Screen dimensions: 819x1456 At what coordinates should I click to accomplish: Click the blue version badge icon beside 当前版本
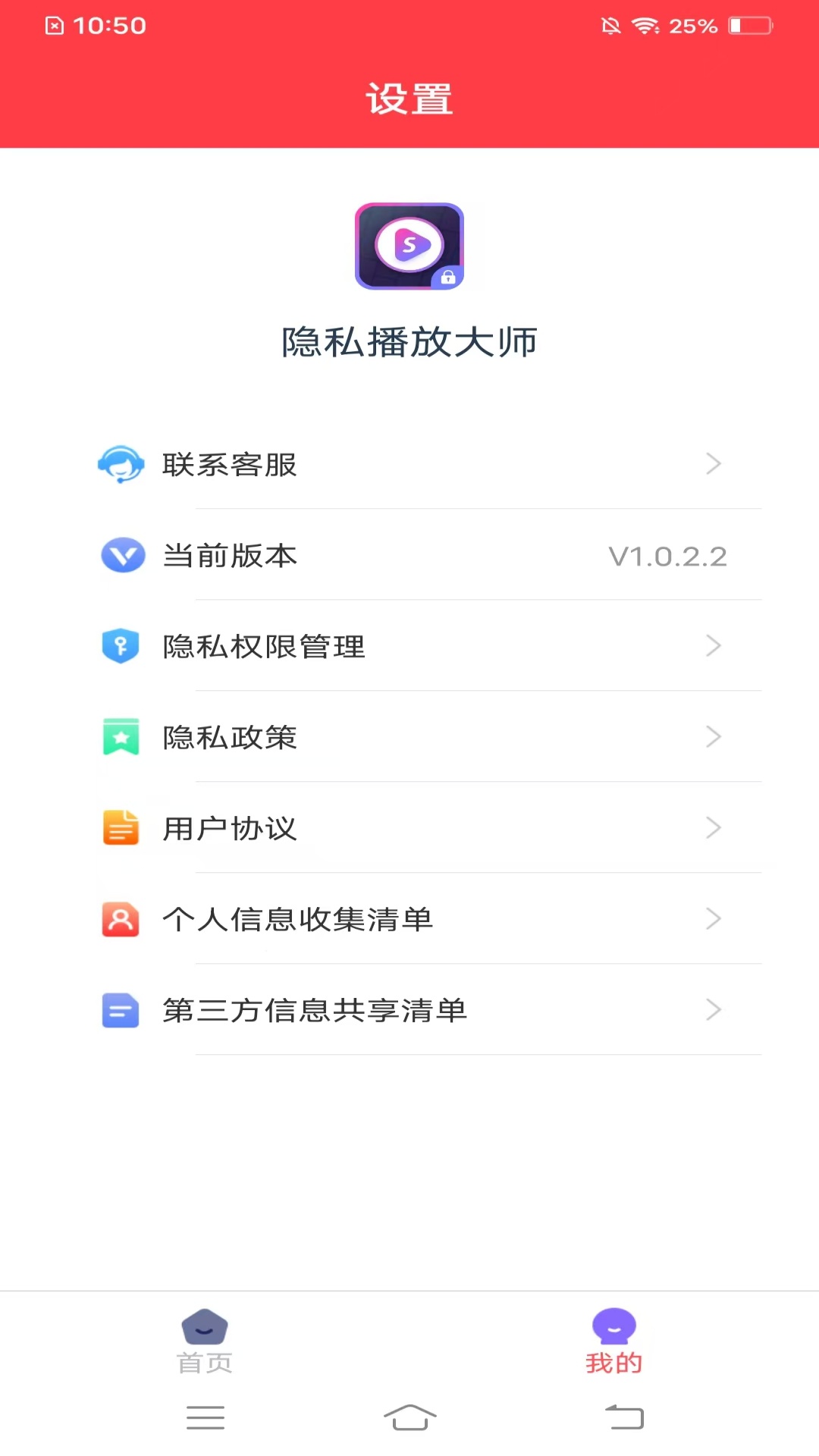point(121,555)
